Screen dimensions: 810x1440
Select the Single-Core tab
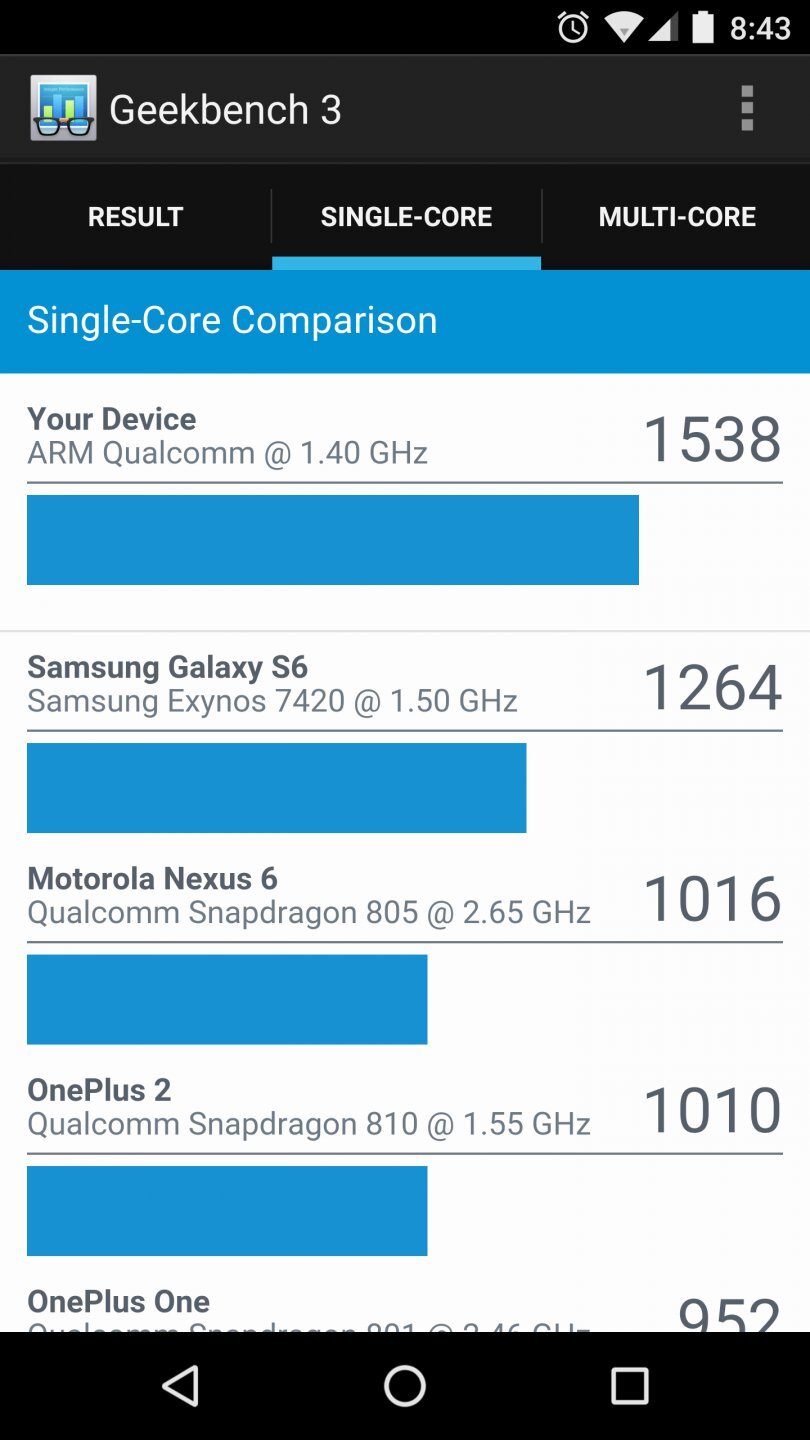406,217
